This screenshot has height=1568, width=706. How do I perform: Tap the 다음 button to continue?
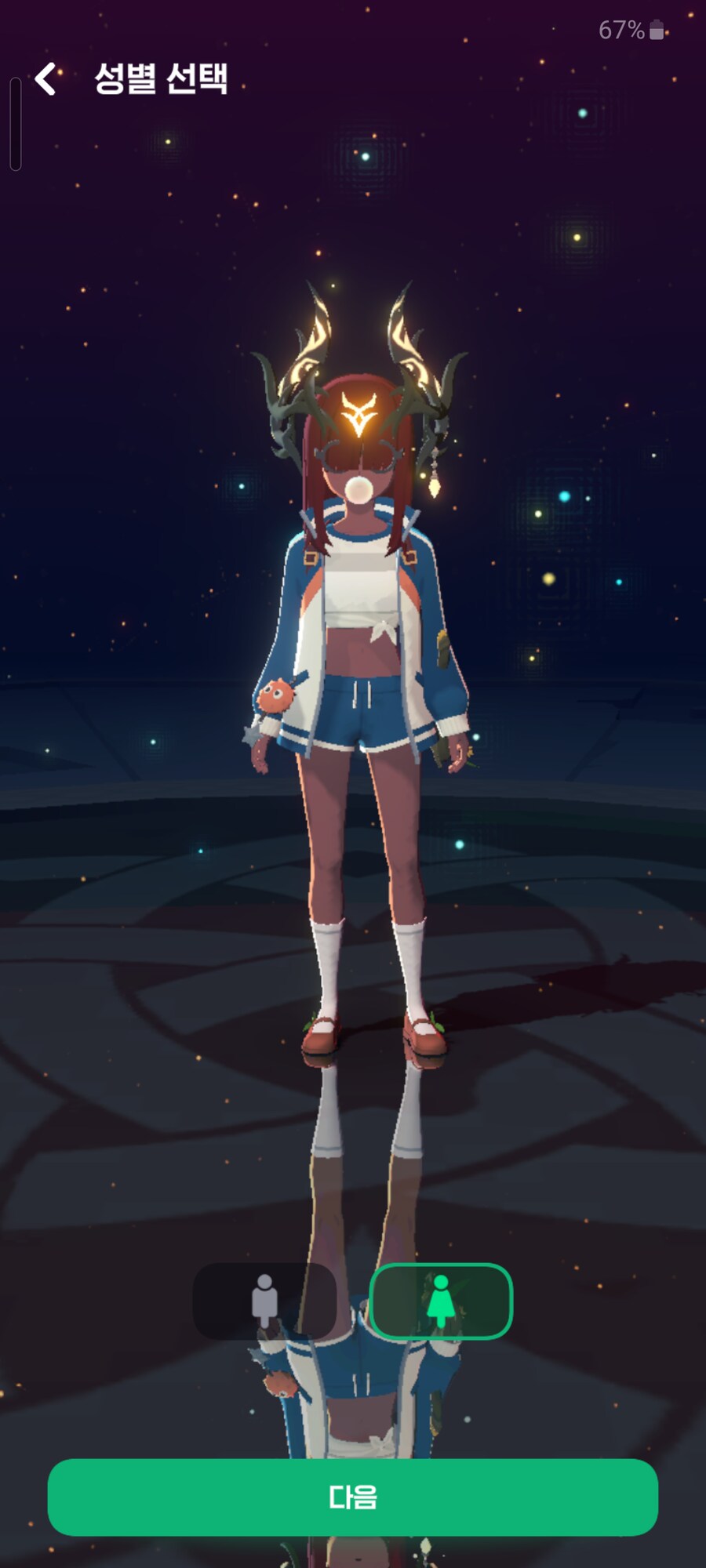(352, 1497)
